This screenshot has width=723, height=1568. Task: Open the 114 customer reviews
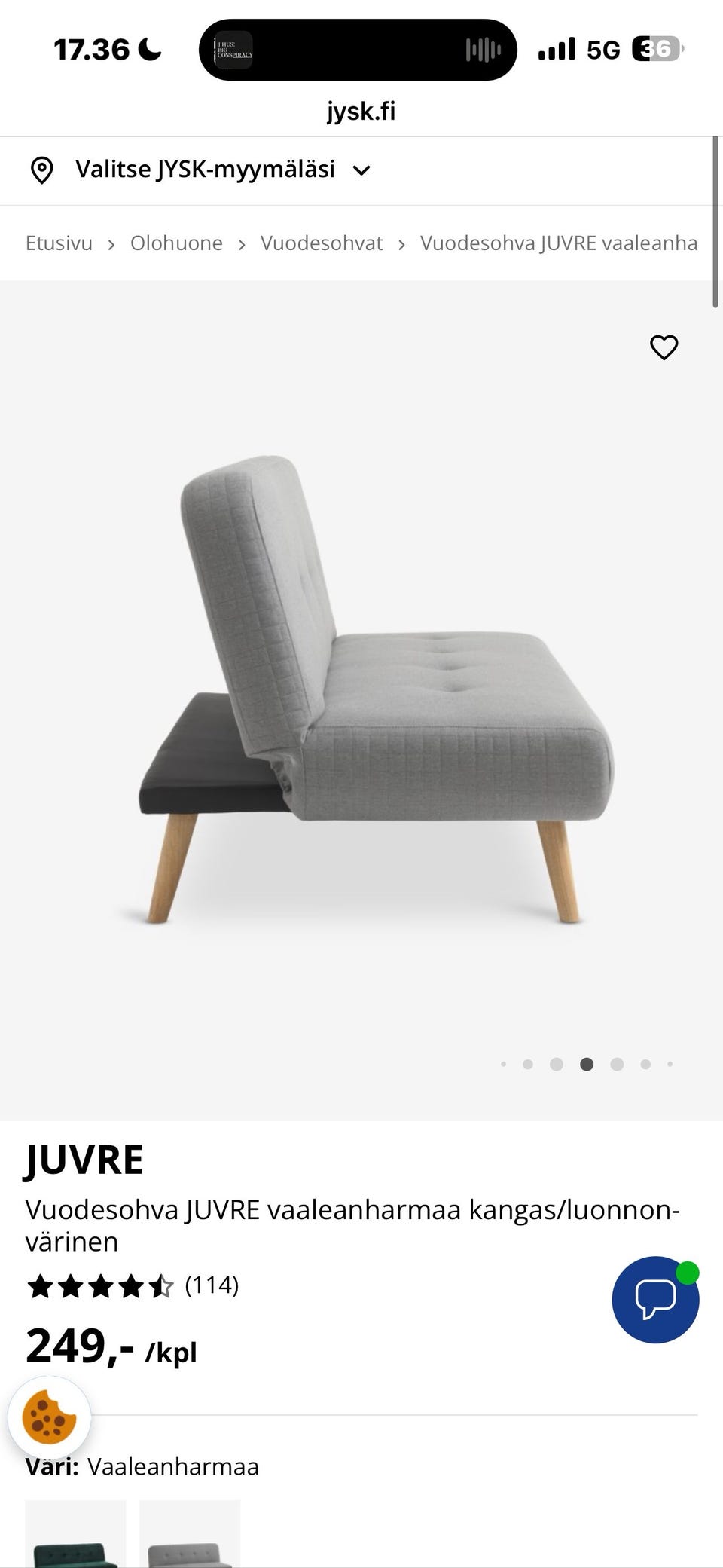coord(212,1285)
